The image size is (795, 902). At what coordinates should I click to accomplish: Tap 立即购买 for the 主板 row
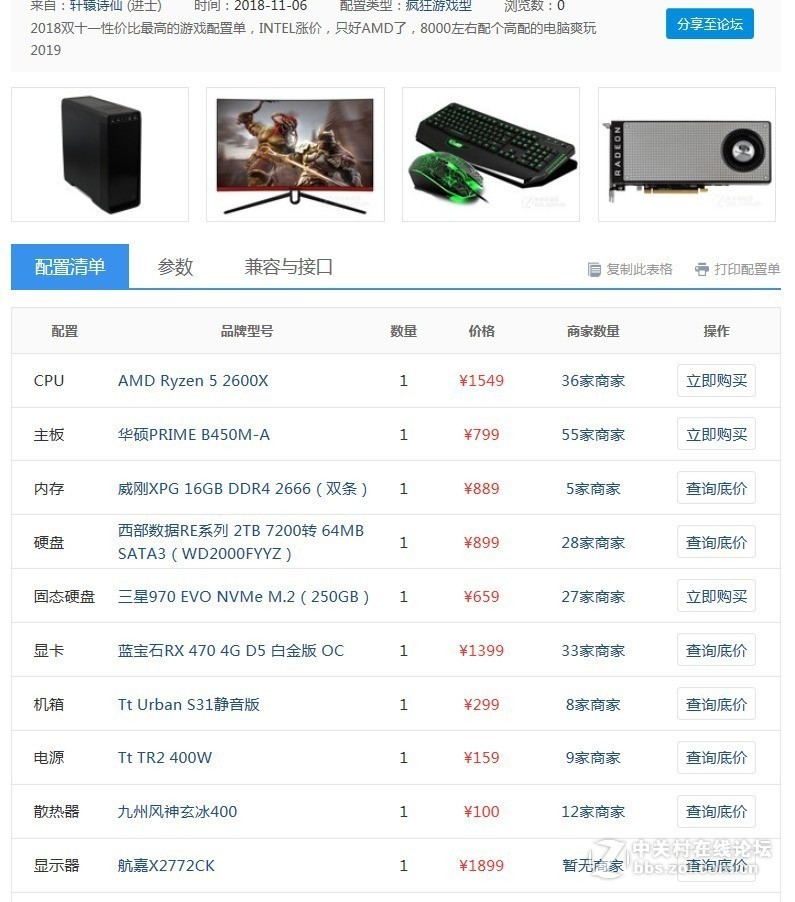coord(716,435)
